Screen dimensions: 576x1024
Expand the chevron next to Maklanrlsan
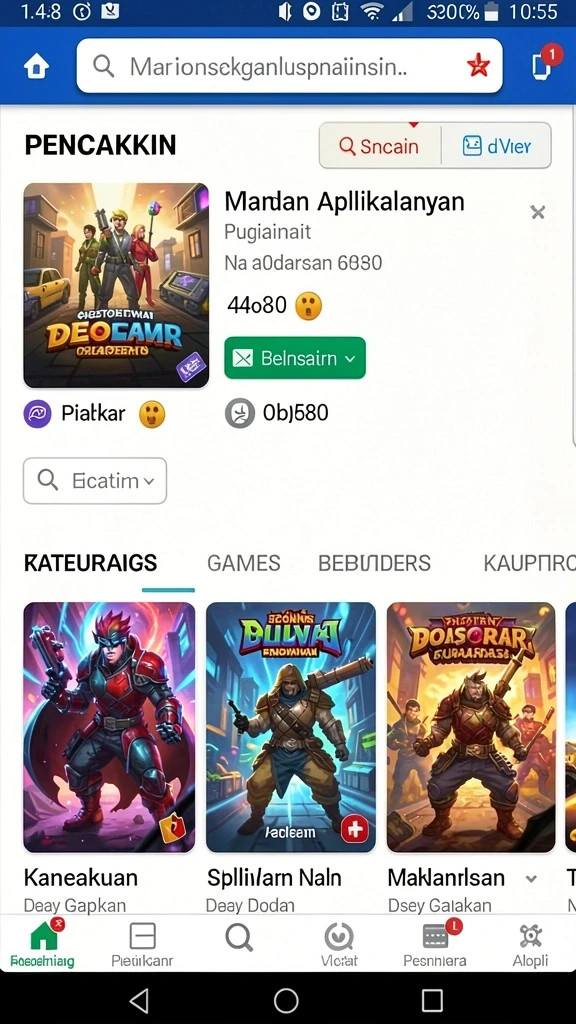[532, 878]
